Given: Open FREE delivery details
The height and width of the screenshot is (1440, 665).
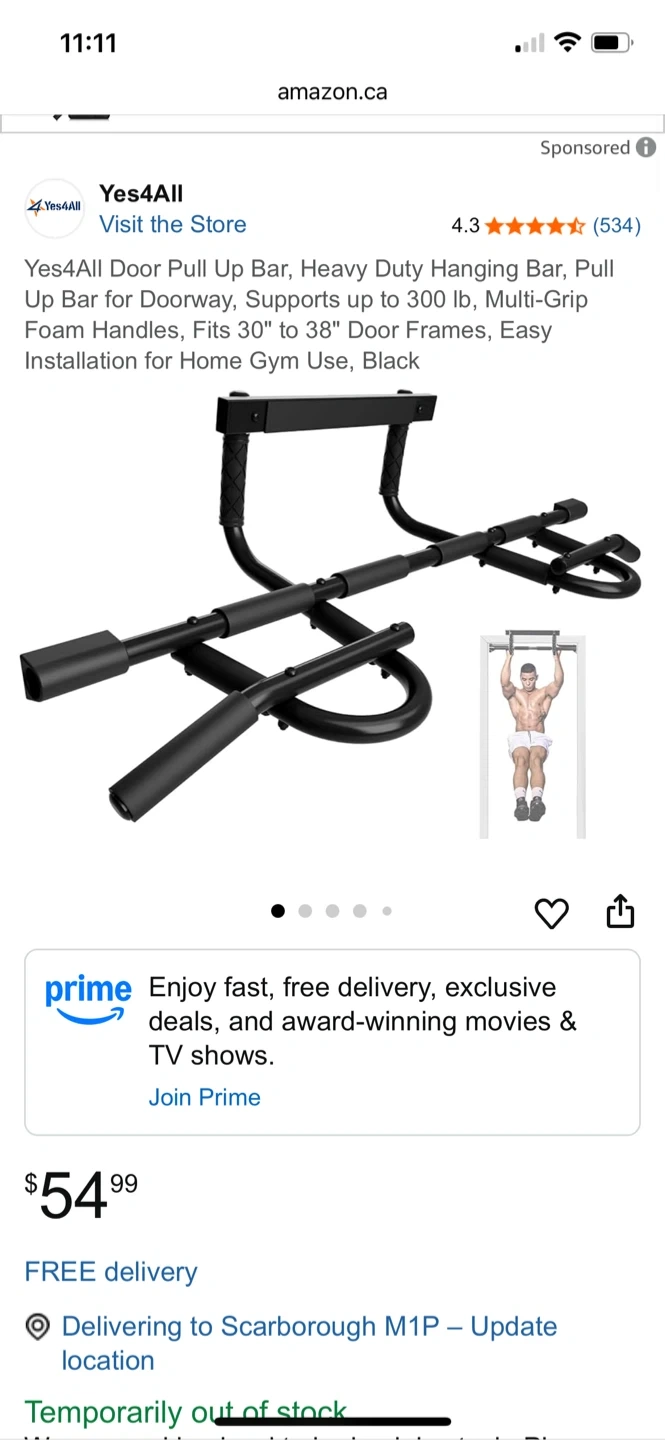Looking at the screenshot, I should tap(111, 1272).
